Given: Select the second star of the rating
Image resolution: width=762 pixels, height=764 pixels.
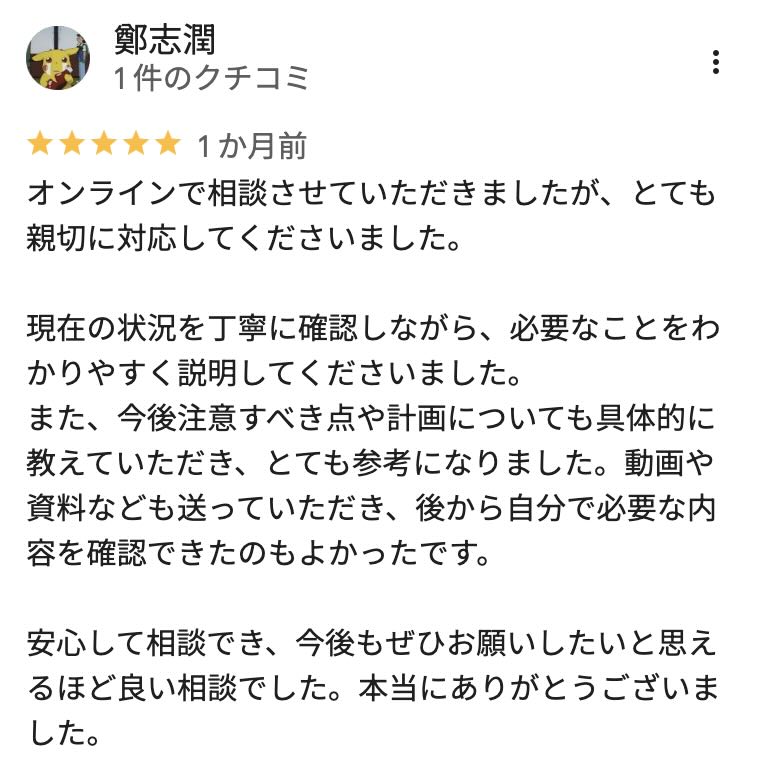Looking at the screenshot, I should (70, 146).
